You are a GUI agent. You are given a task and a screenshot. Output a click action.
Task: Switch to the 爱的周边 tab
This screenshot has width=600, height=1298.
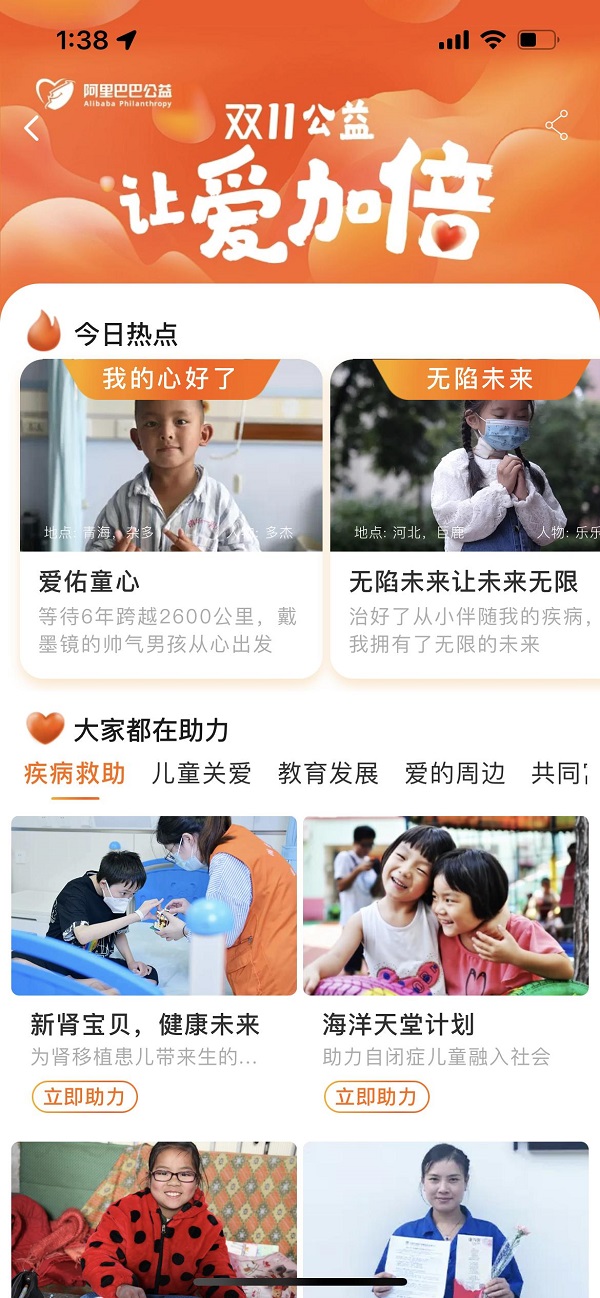tap(454, 773)
